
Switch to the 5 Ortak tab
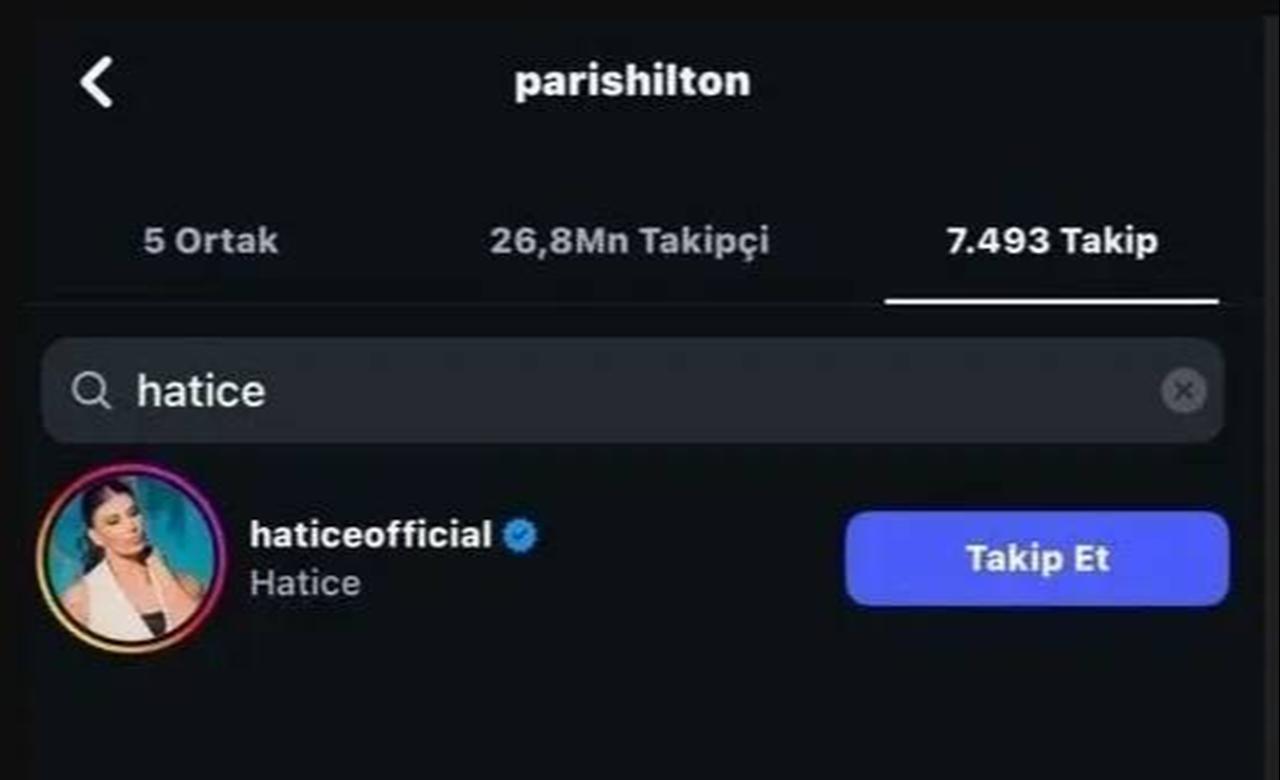pyautogui.click(x=210, y=241)
